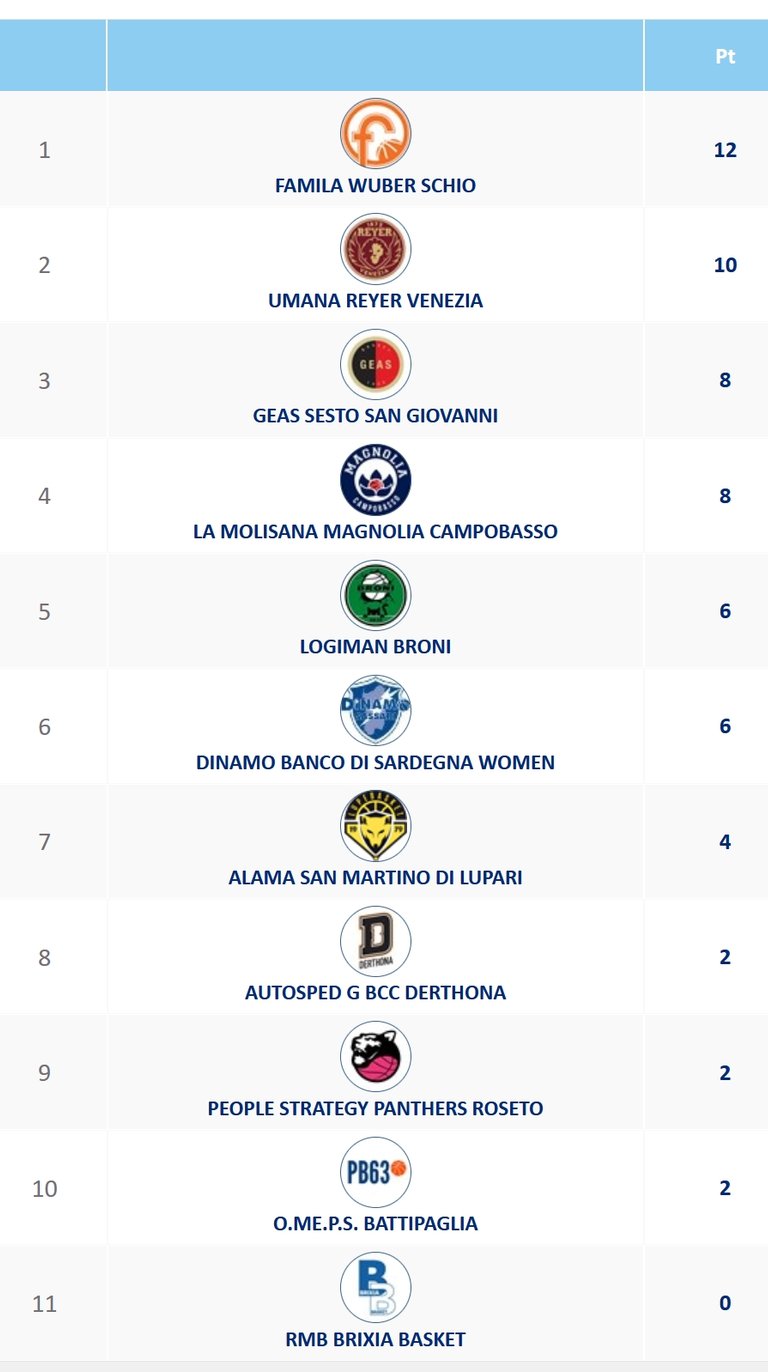Open Dinamo Banco di Sardegna Women
This screenshot has width=768, height=1372.
coord(375,762)
